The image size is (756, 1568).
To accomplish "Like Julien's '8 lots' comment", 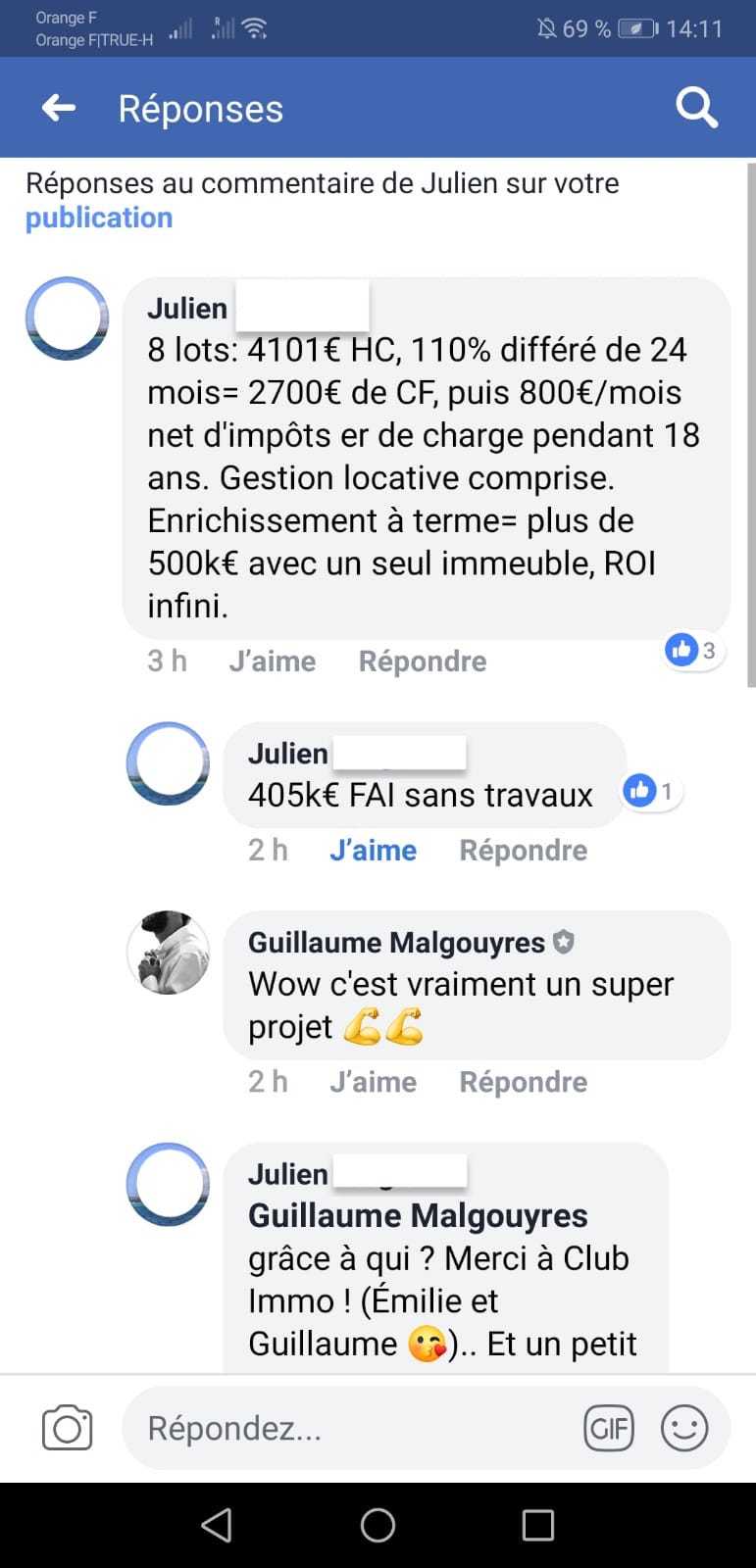I will coord(272,661).
